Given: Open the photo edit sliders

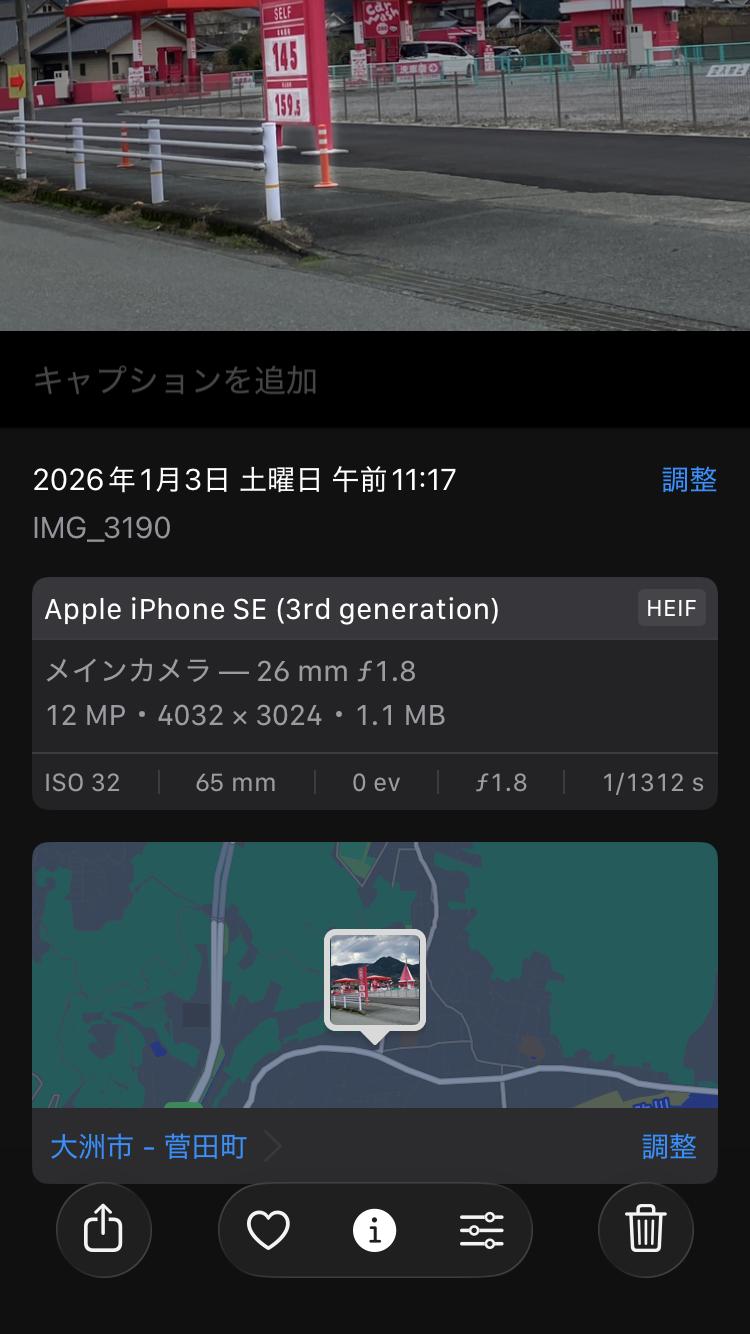Looking at the screenshot, I should (482, 1230).
